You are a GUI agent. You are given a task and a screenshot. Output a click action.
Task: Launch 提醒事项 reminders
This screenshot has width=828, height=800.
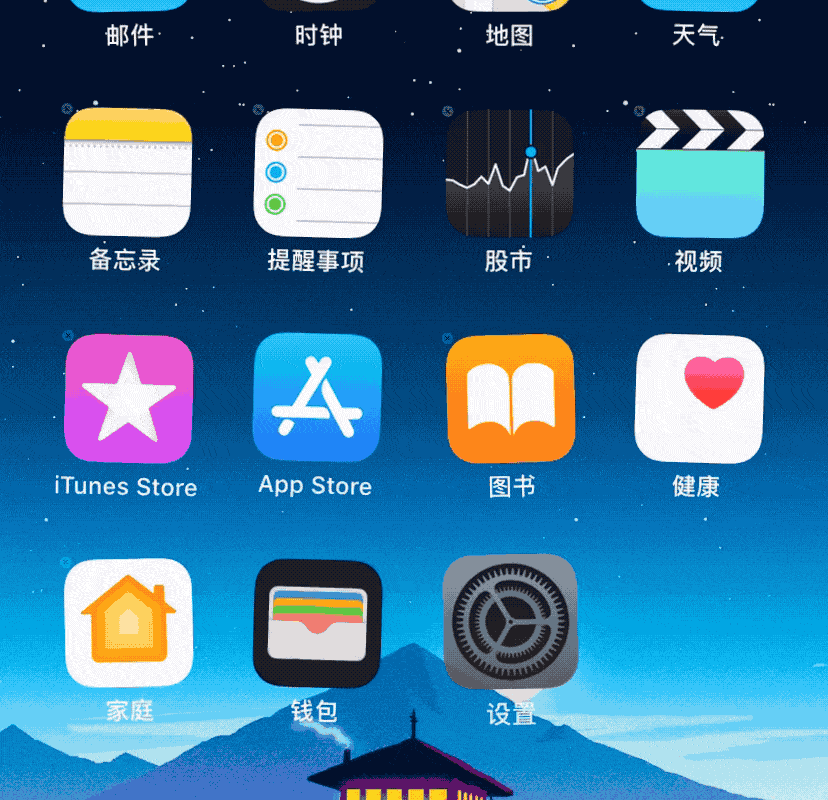point(318,172)
